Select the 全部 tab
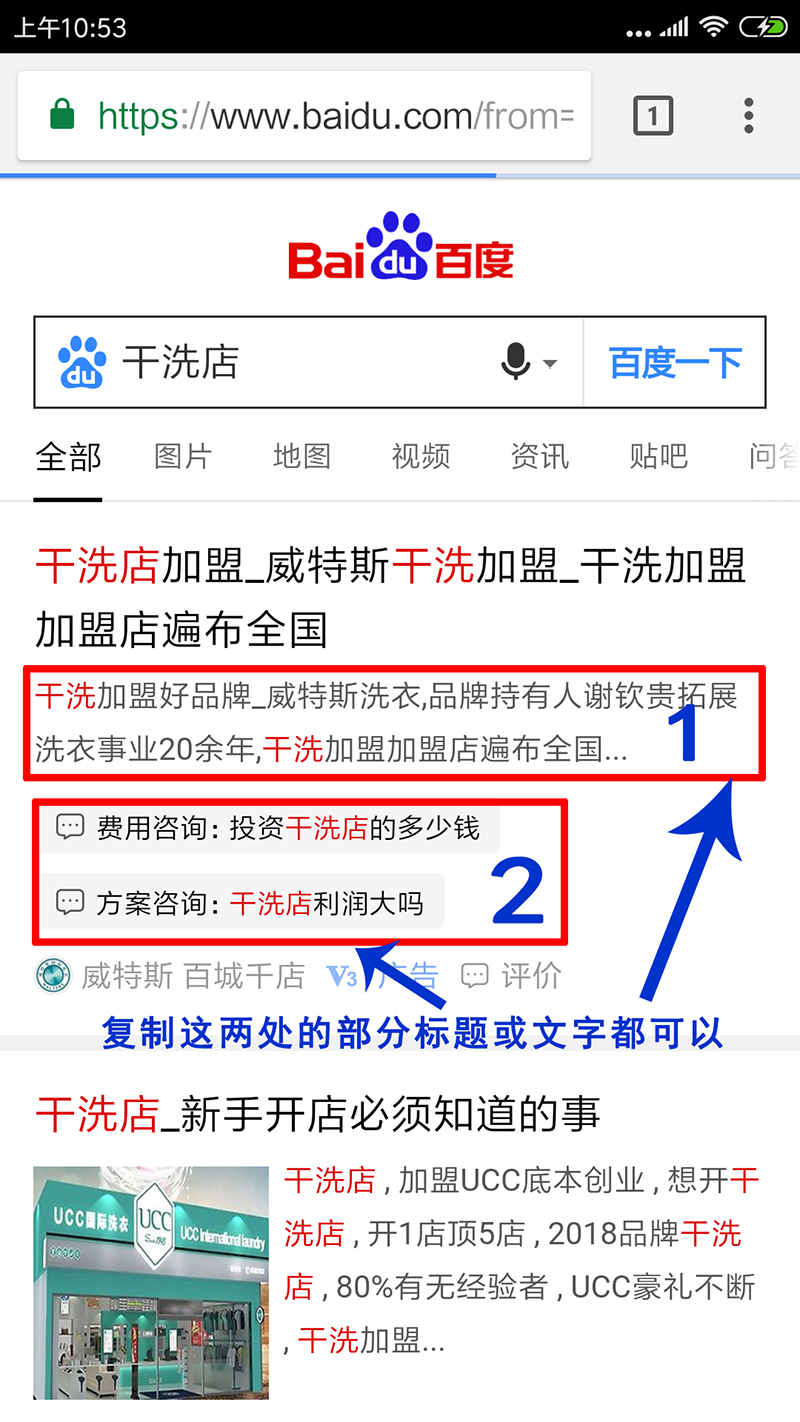Image resolution: width=800 pixels, height=1422 pixels. pos(68,457)
